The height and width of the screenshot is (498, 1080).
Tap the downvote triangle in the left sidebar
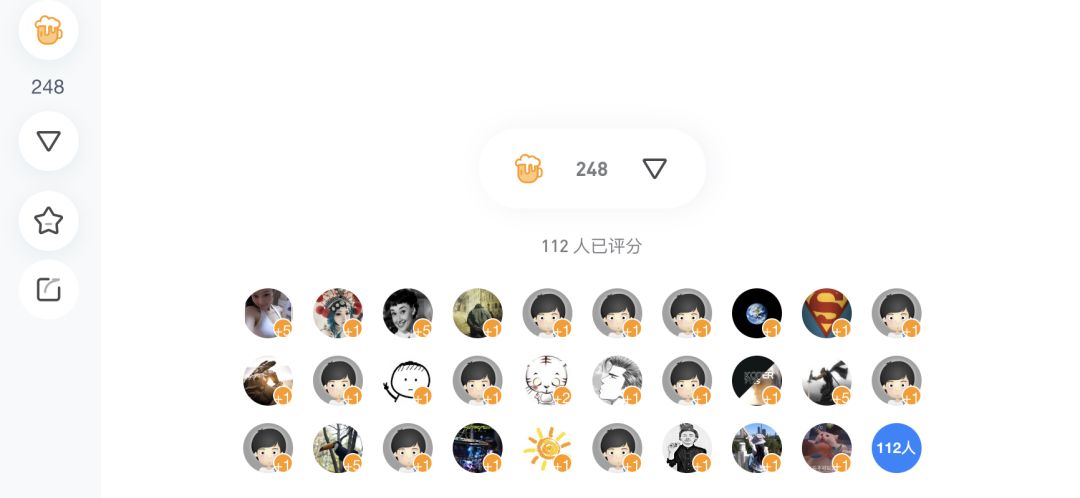pos(48,141)
